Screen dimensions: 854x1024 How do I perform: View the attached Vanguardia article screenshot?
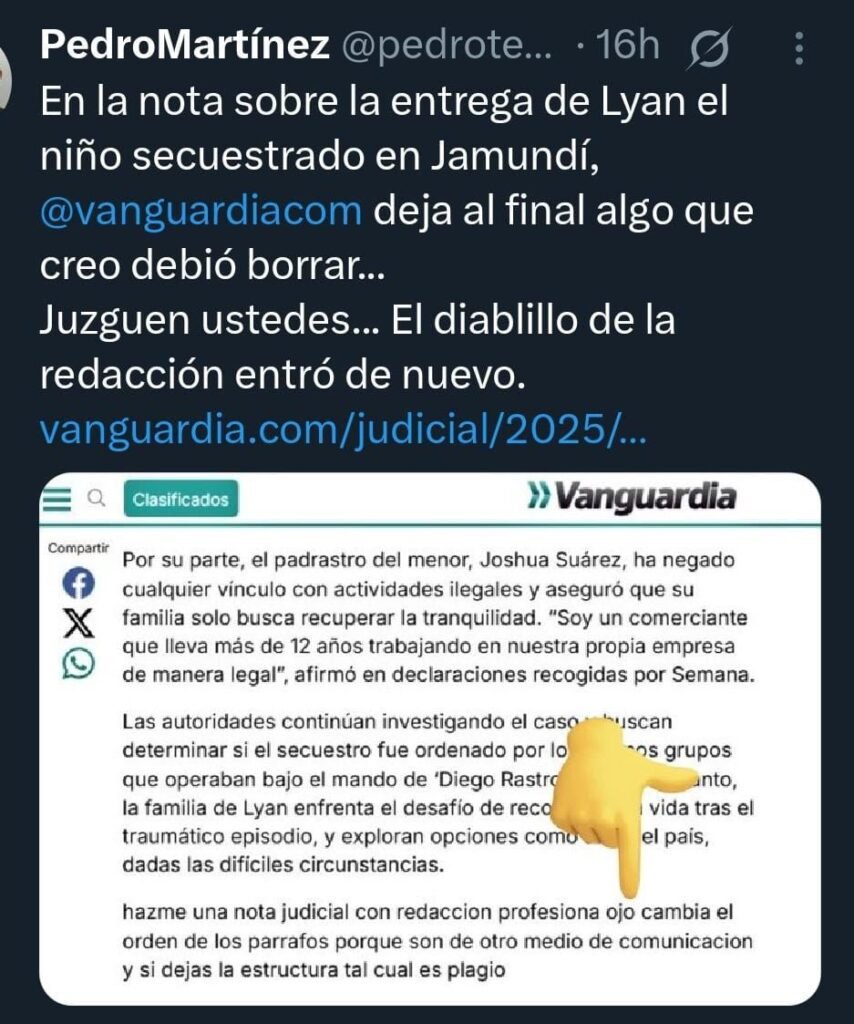pos(430,740)
